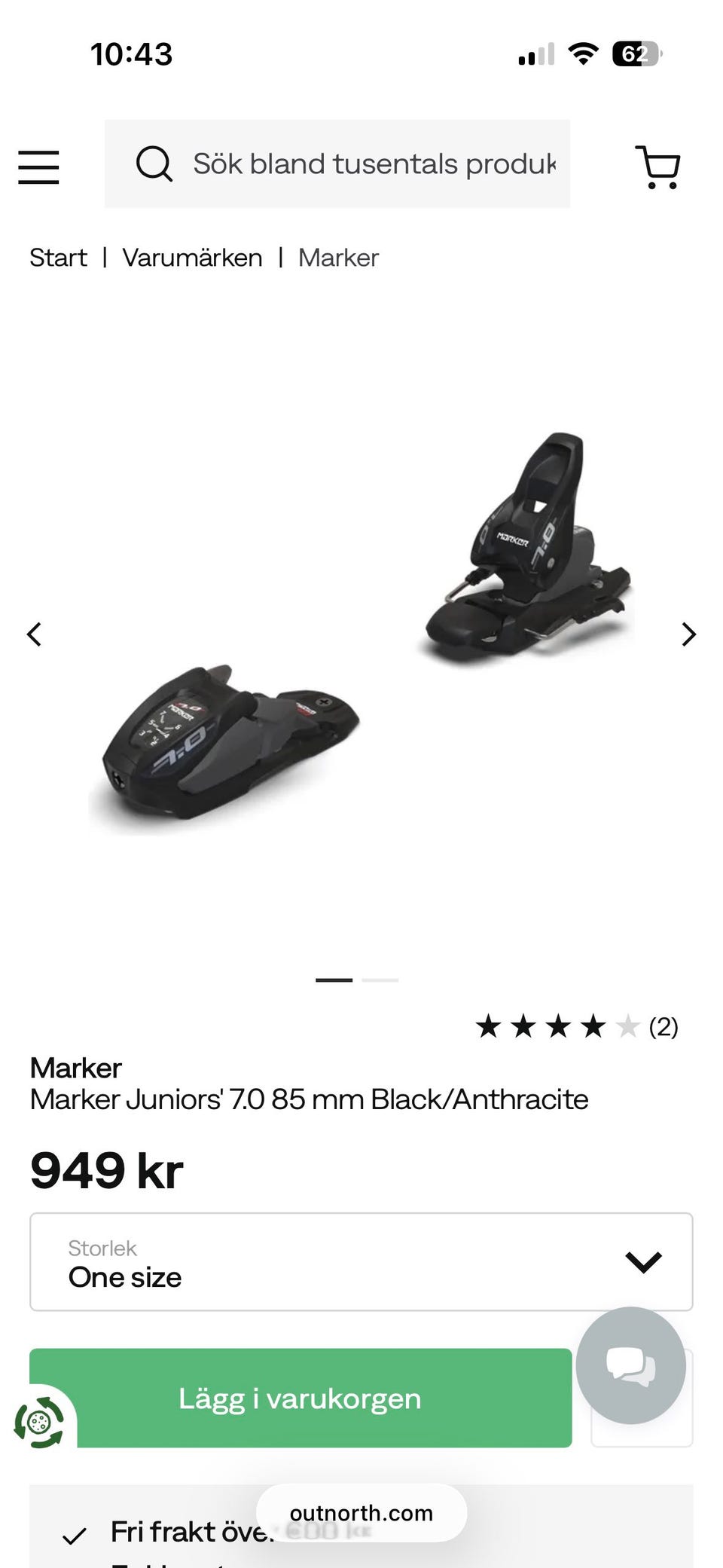Viewport: 723px width, 1568px height.
Task: Go to Start breadcrumb
Action: coord(58,258)
